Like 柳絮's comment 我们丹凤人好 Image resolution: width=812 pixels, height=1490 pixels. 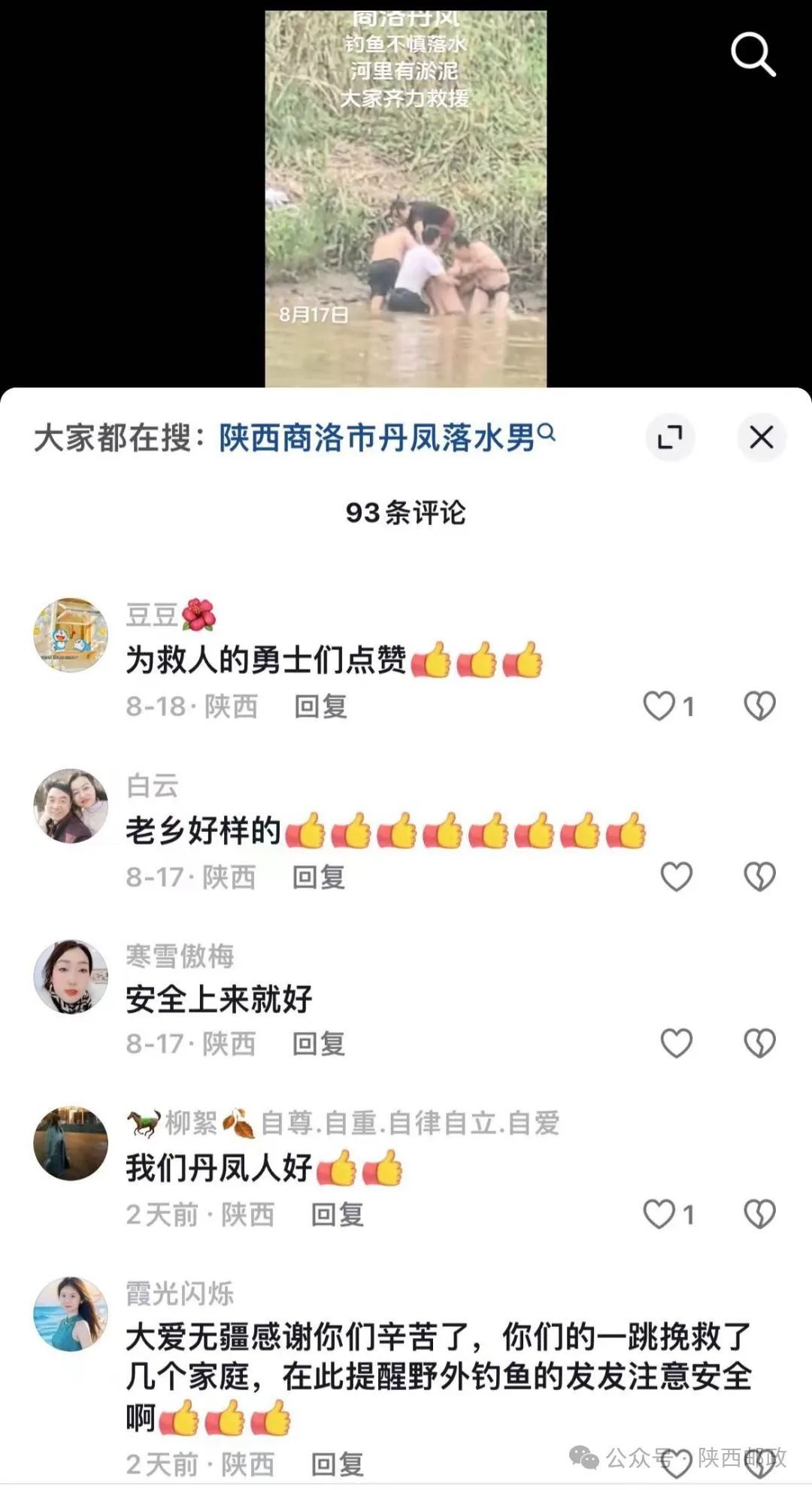(659, 1215)
